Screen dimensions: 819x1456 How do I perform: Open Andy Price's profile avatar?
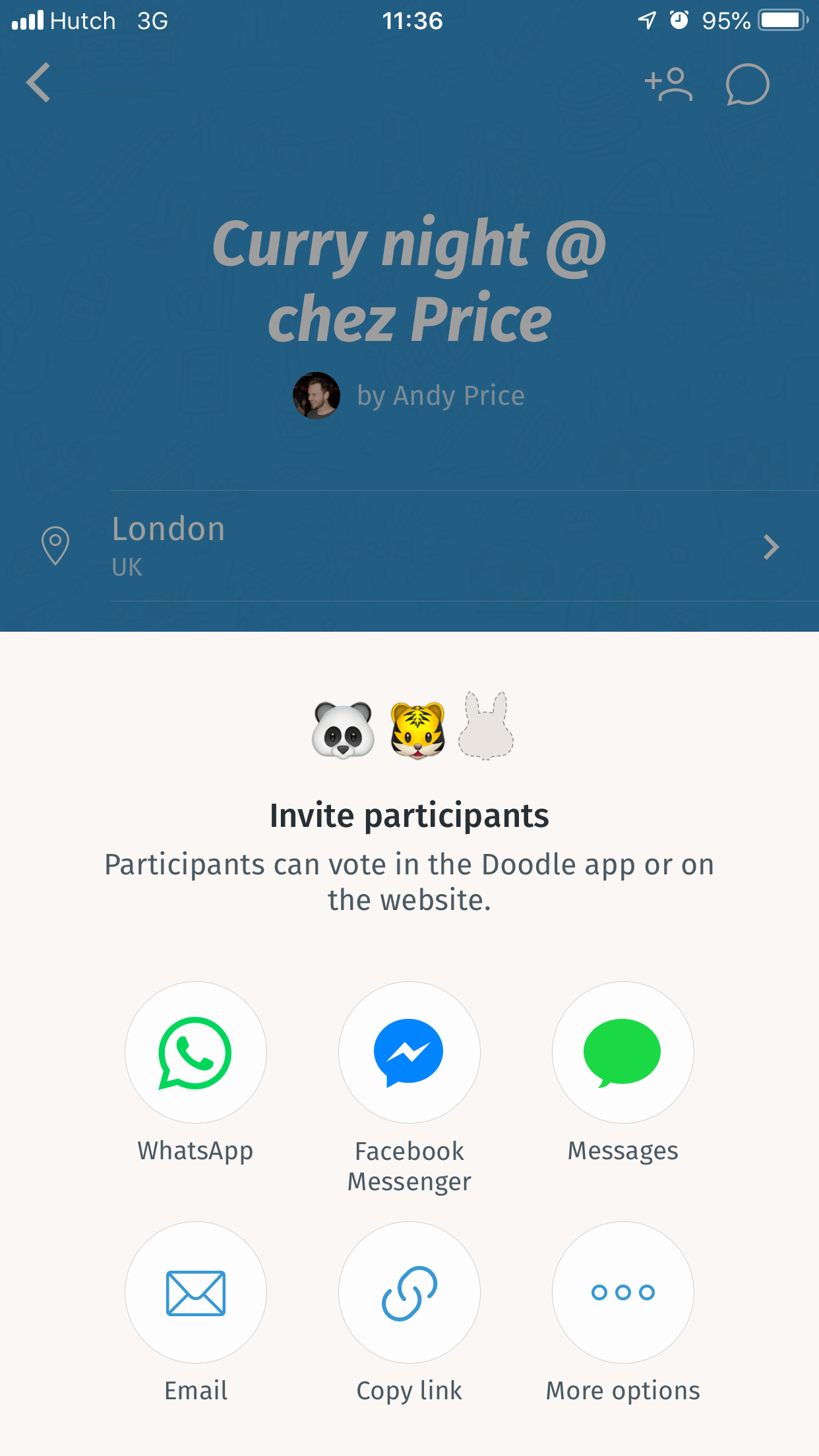[316, 395]
